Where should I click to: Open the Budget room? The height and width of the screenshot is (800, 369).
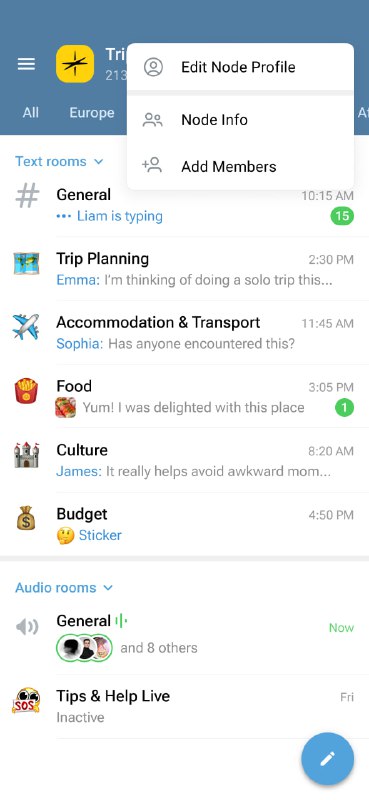point(184,524)
